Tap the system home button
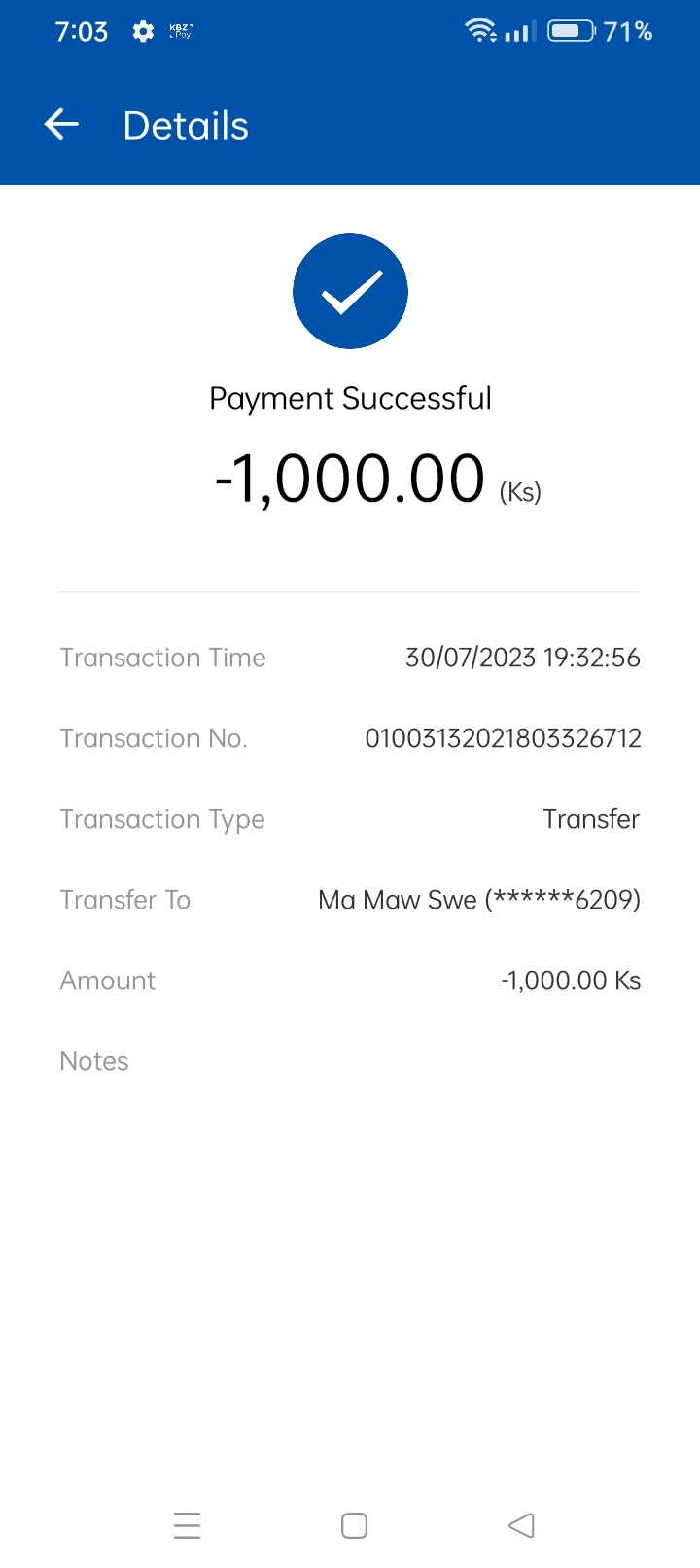This screenshot has width=700, height=1568. point(354,1525)
